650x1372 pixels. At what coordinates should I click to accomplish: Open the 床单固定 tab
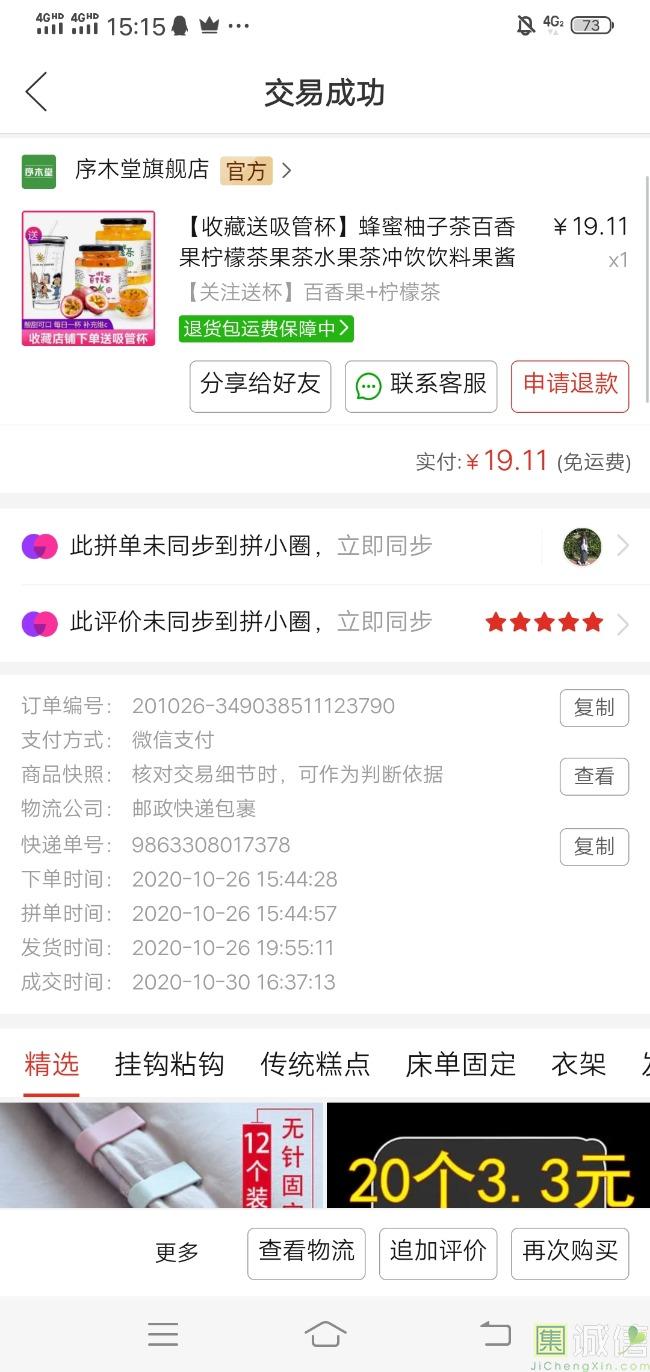[460, 1064]
